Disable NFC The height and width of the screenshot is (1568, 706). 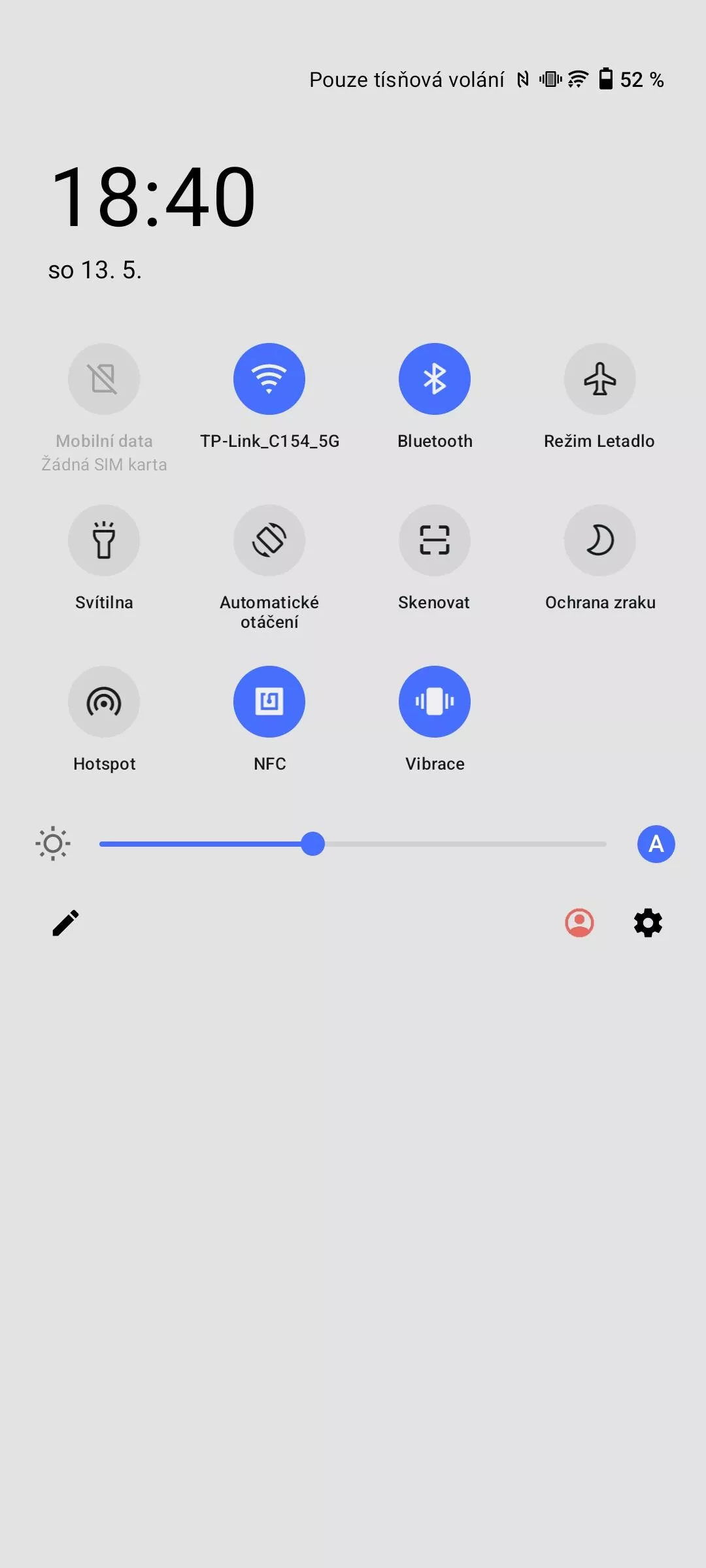[x=269, y=702]
